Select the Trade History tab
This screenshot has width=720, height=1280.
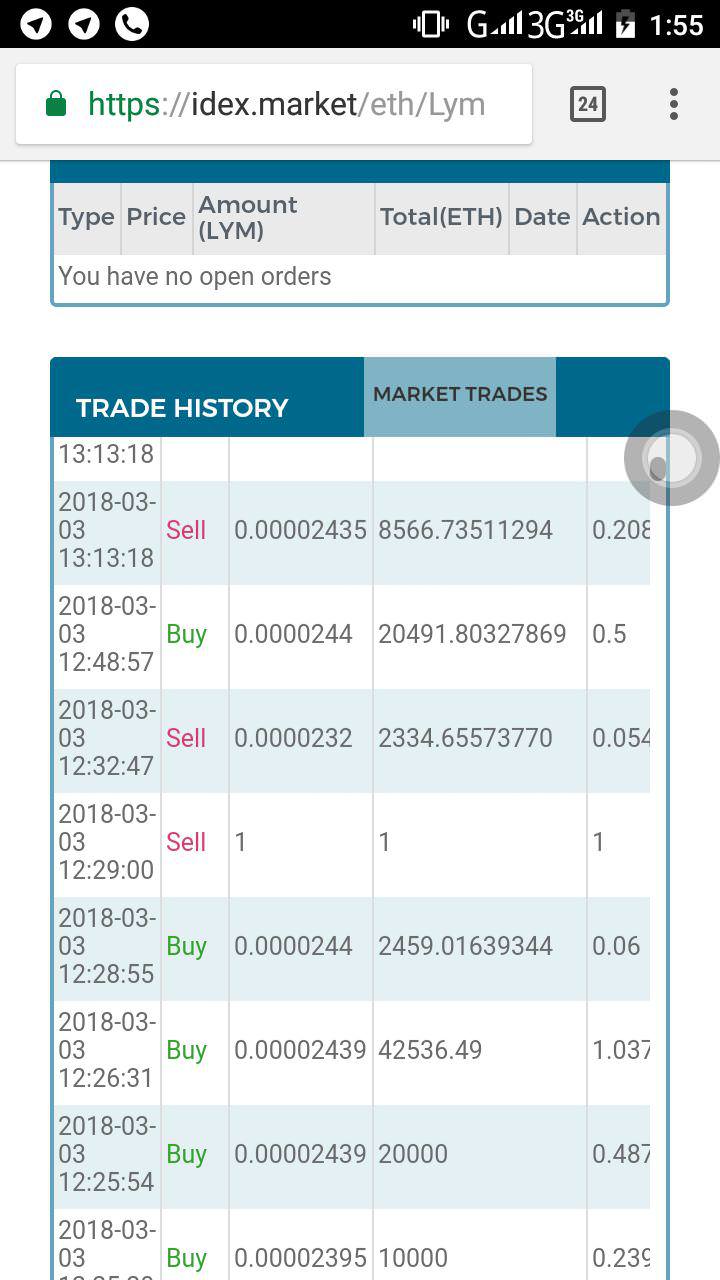(182, 408)
